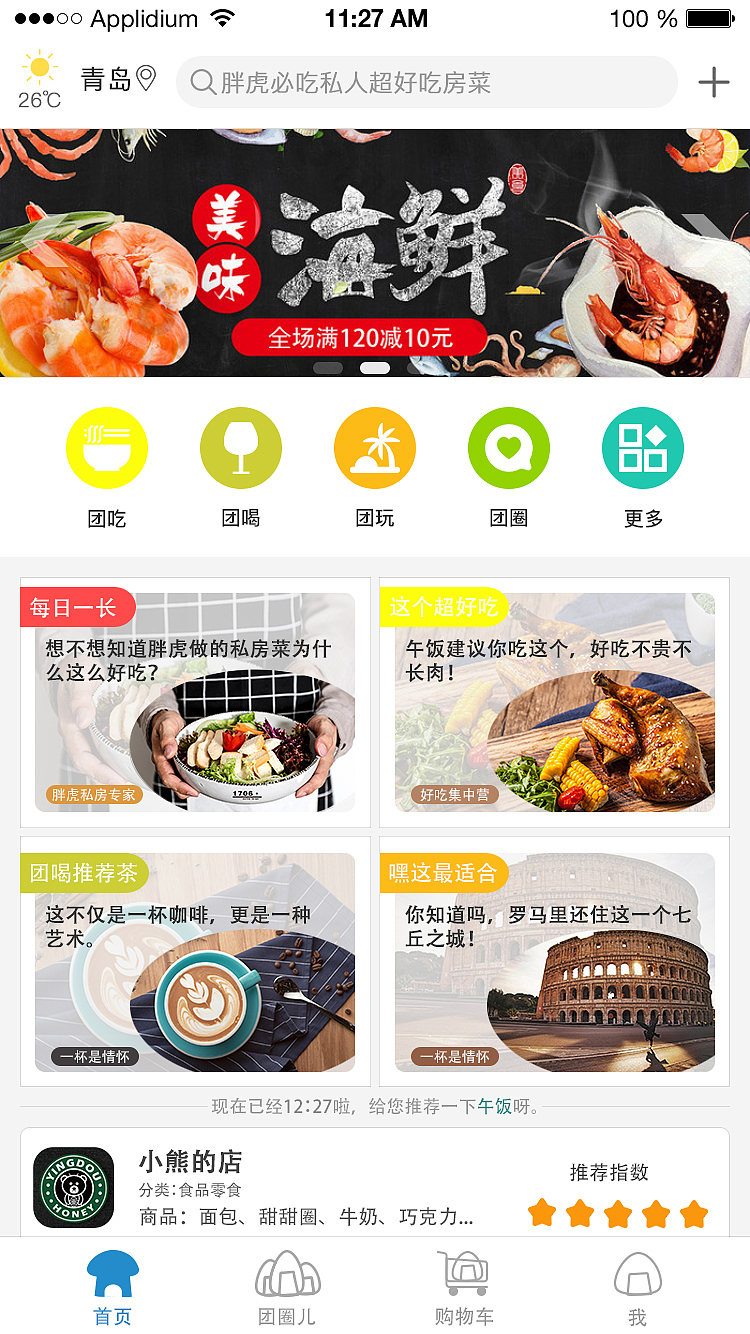
Task: Open 团喝 via the wine glass icon
Action: (241, 448)
